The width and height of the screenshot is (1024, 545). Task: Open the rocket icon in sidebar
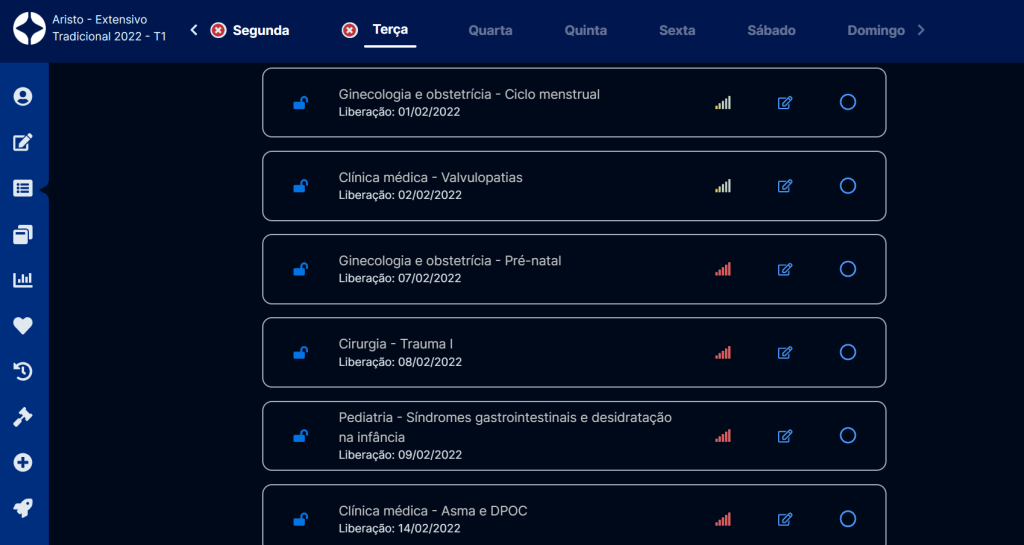pyautogui.click(x=23, y=508)
